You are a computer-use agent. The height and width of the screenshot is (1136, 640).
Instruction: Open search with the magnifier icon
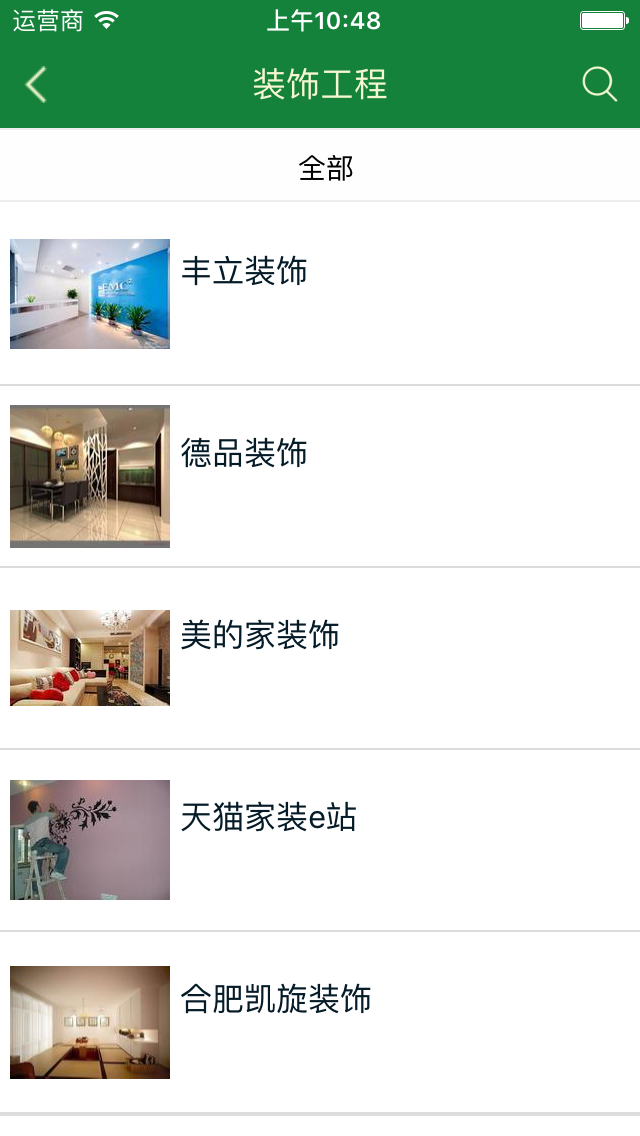[599, 85]
